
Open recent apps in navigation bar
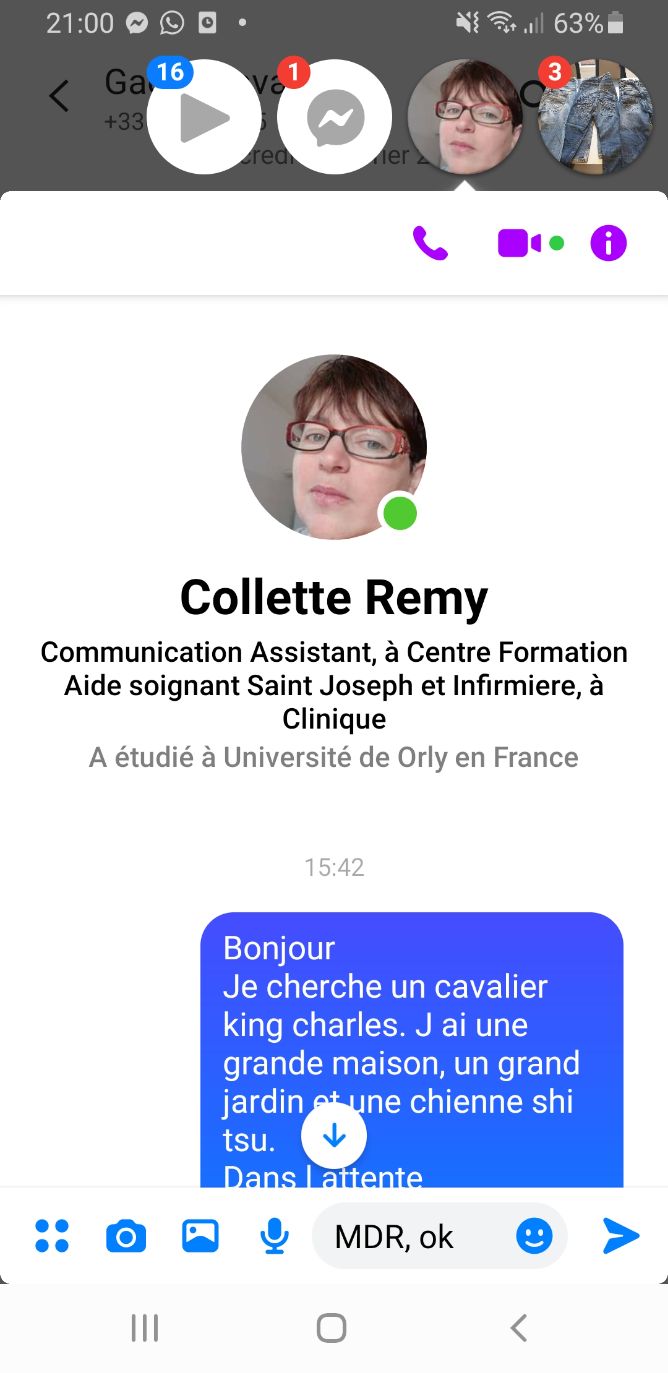145,1328
